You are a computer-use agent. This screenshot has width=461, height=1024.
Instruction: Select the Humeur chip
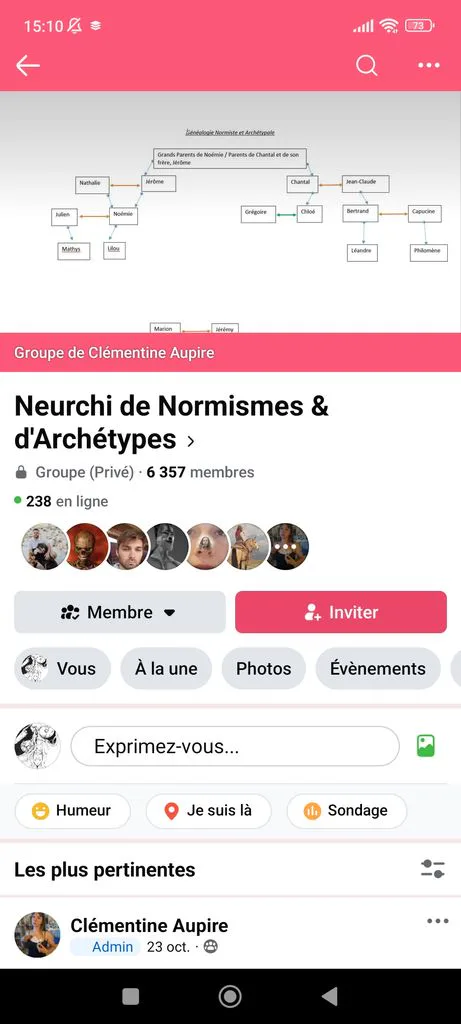pos(72,810)
